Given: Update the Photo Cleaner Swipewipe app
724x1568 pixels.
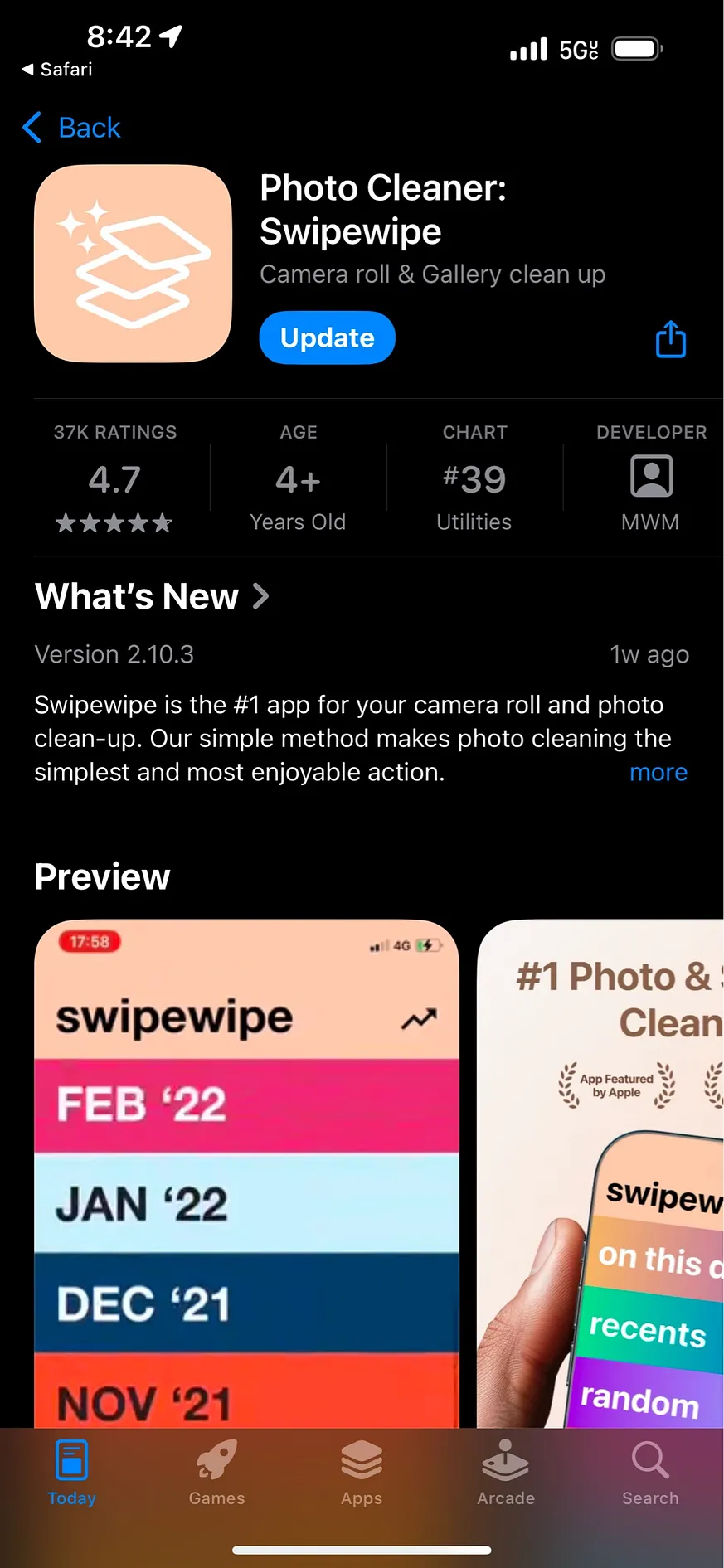Looking at the screenshot, I should tap(327, 337).
